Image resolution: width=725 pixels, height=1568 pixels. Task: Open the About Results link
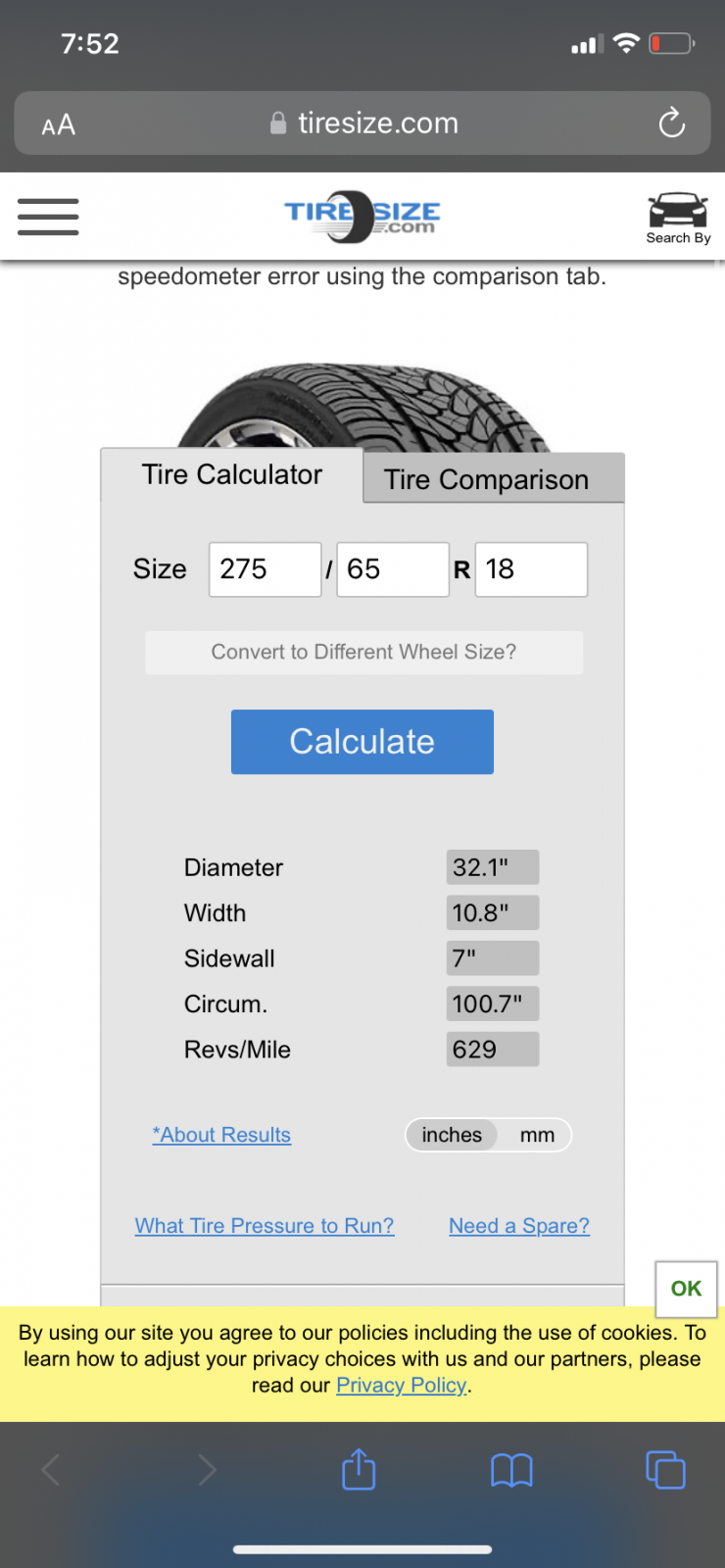coord(221,1135)
